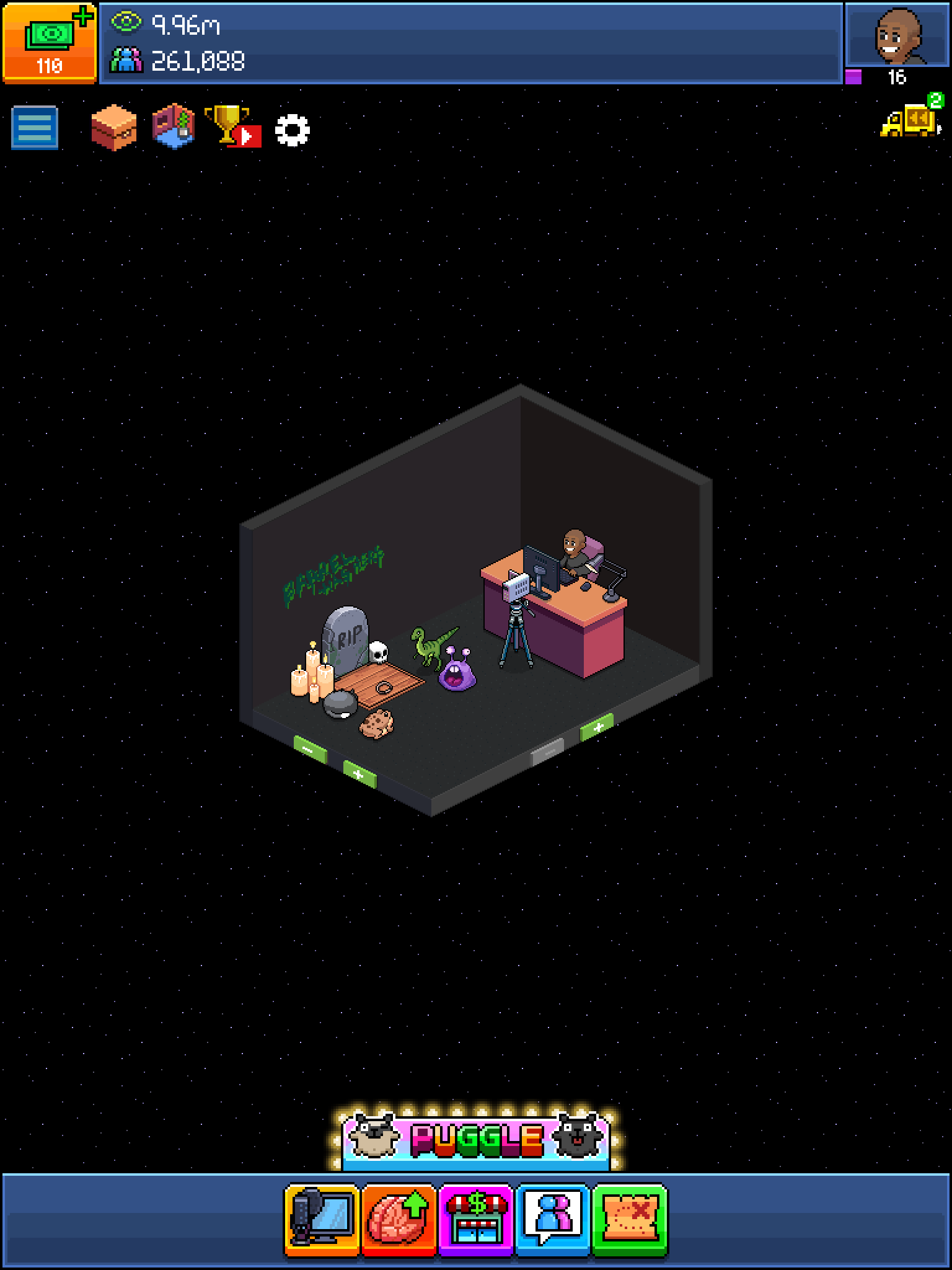
Task: Open the dollar shop tab
Action: pyautogui.click(x=476, y=1220)
